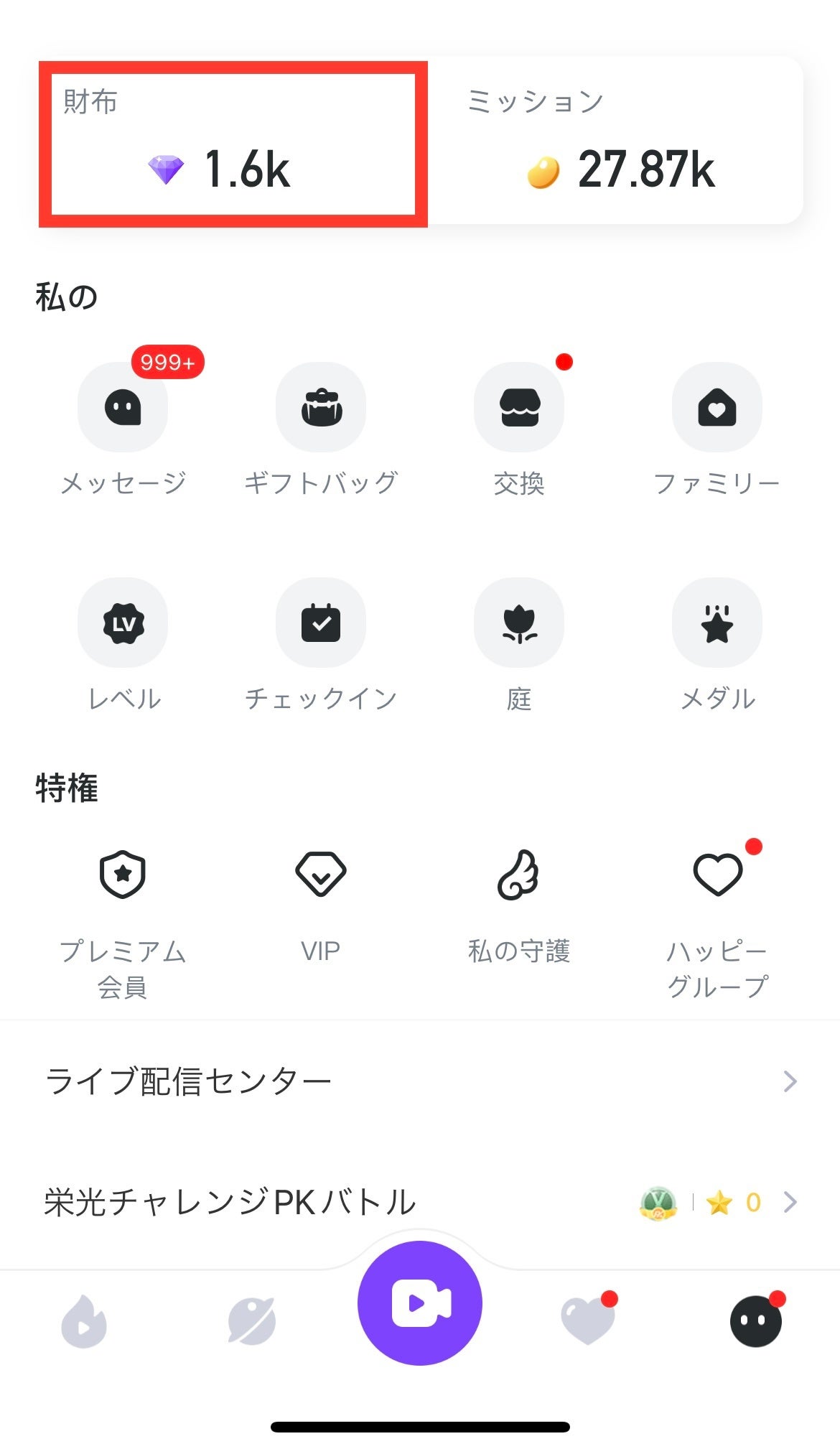The height and width of the screenshot is (1449, 840).
Task: Open the ギフトバッグ gift bag
Action: 321,408
